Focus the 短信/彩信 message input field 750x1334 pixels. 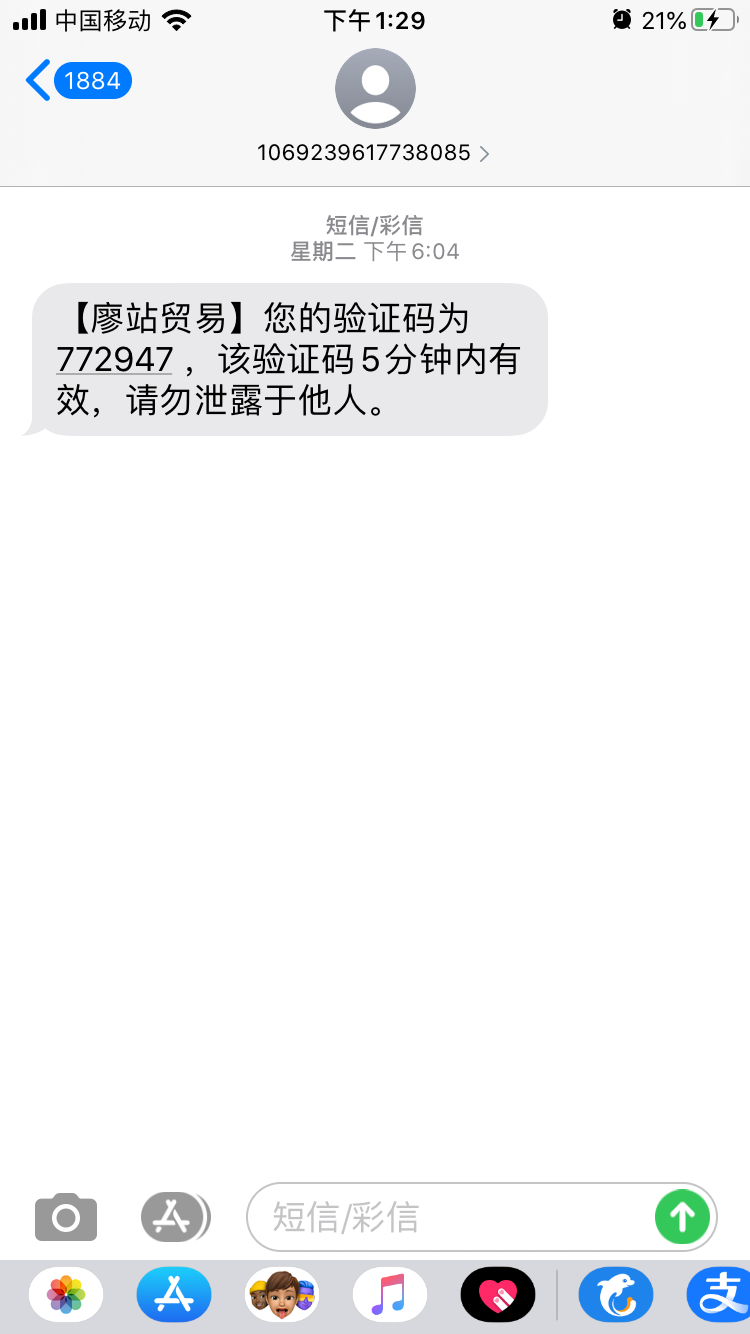[450, 1217]
